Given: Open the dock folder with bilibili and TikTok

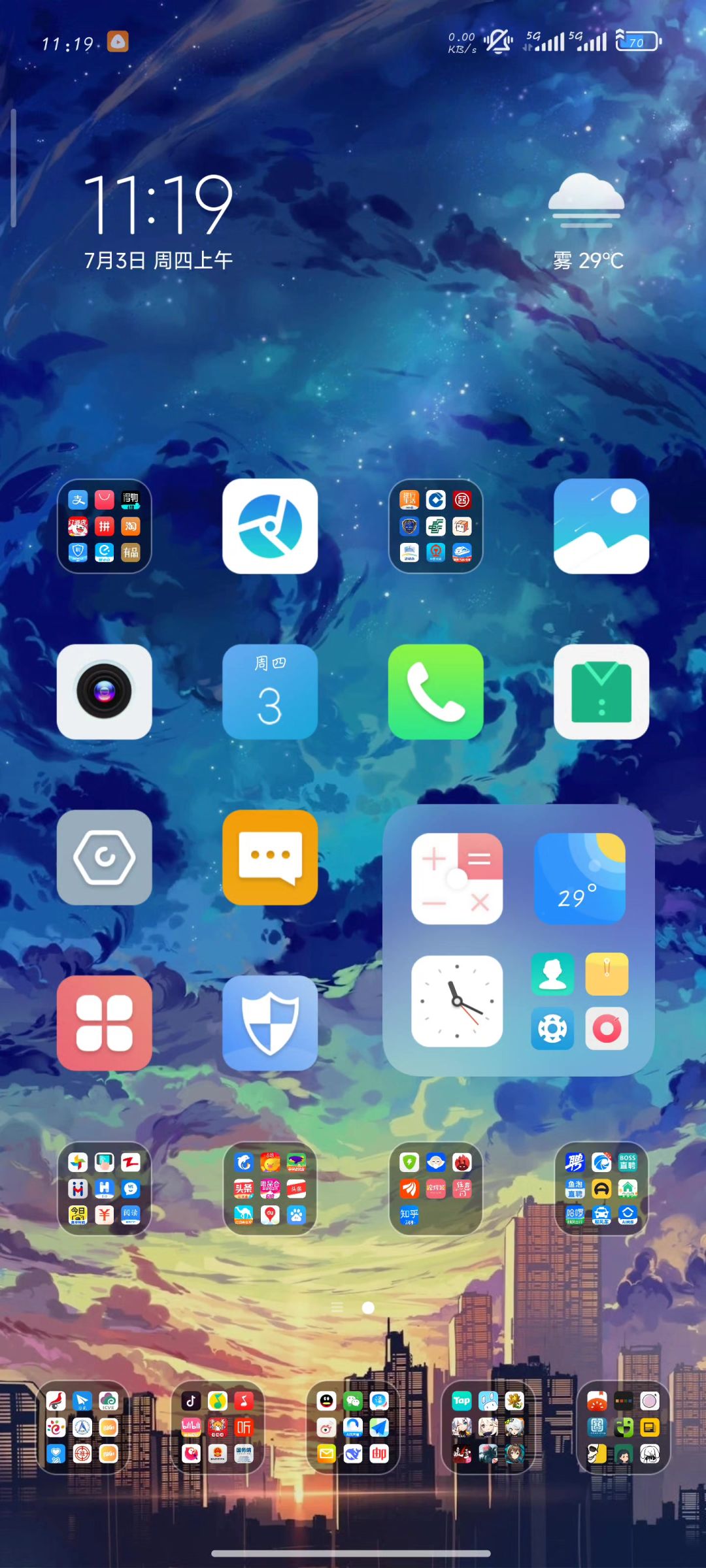Looking at the screenshot, I should click(218, 1427).
